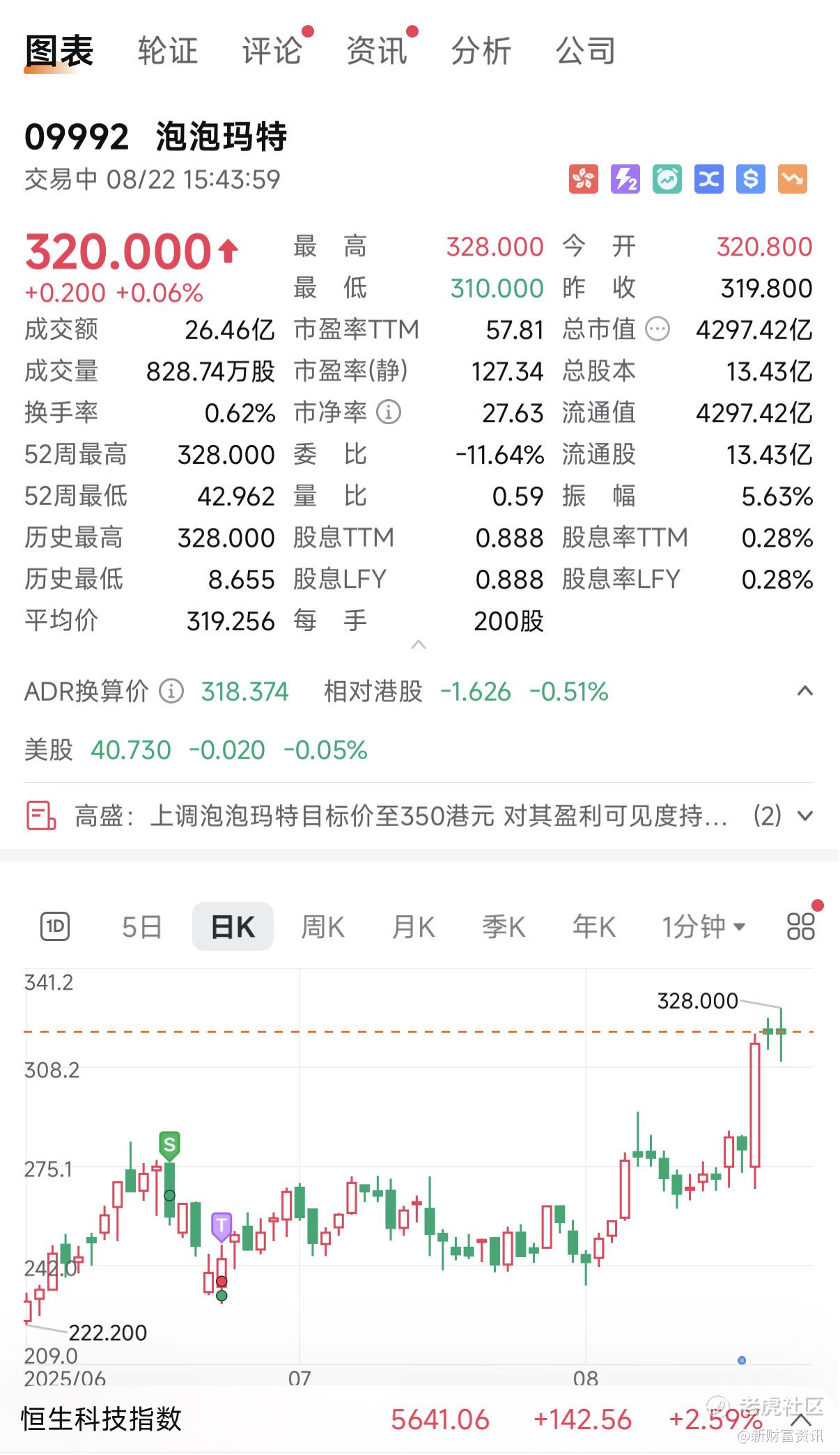Tap the info icon beside 市净率
840x1455 pixels.
pyautogui.click(x=389, y=412)
